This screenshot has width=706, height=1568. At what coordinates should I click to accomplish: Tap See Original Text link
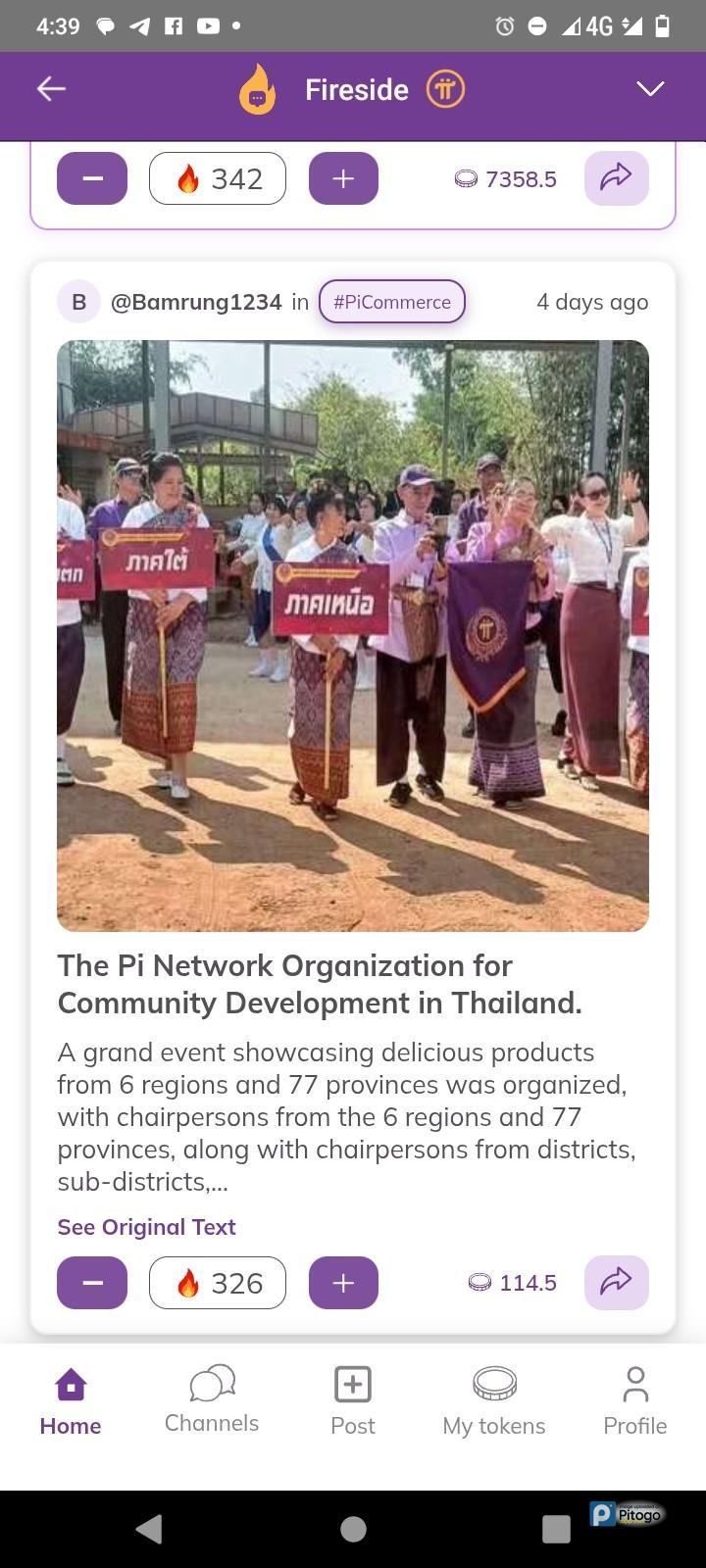147,1227
